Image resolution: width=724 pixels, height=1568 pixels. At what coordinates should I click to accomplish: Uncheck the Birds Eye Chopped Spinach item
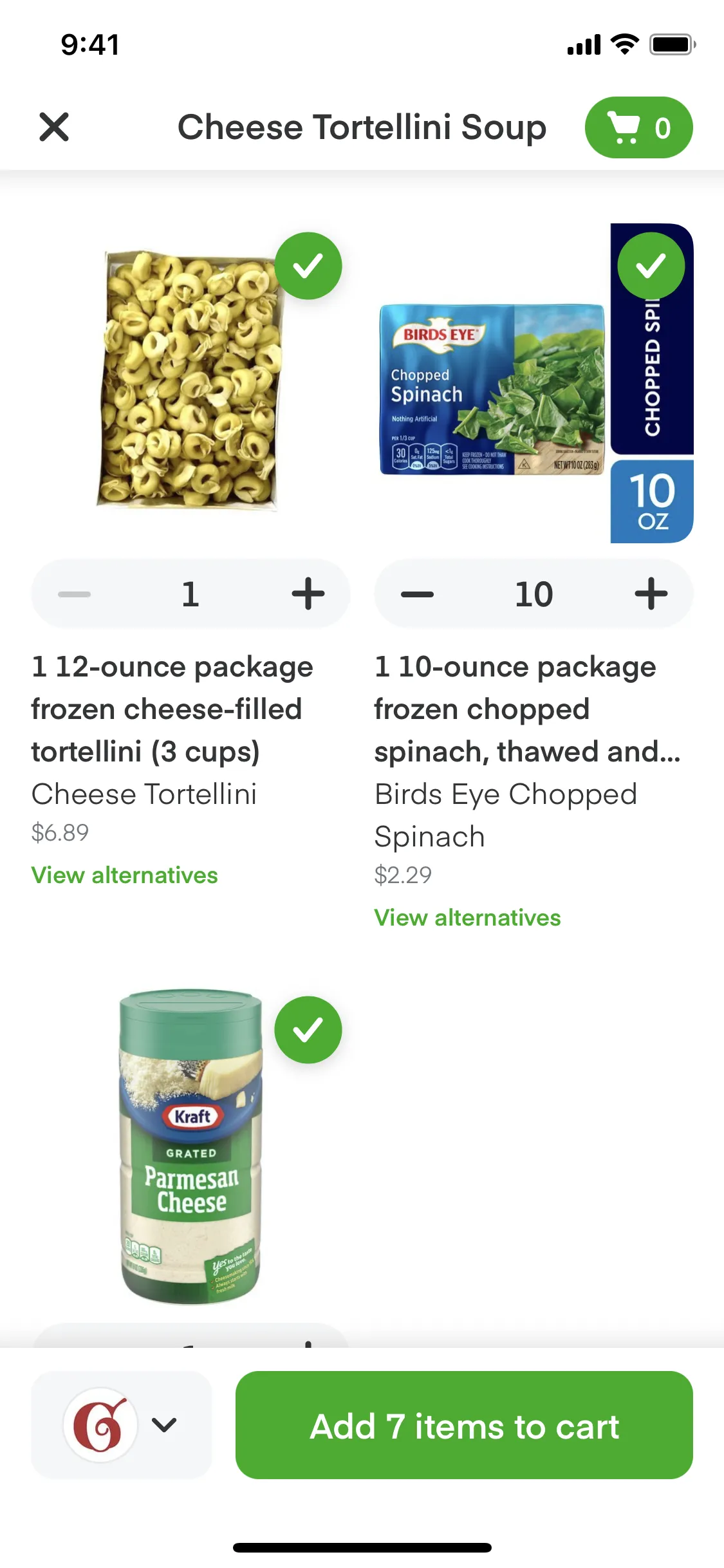pyautogui.click(x=651, y=266)
